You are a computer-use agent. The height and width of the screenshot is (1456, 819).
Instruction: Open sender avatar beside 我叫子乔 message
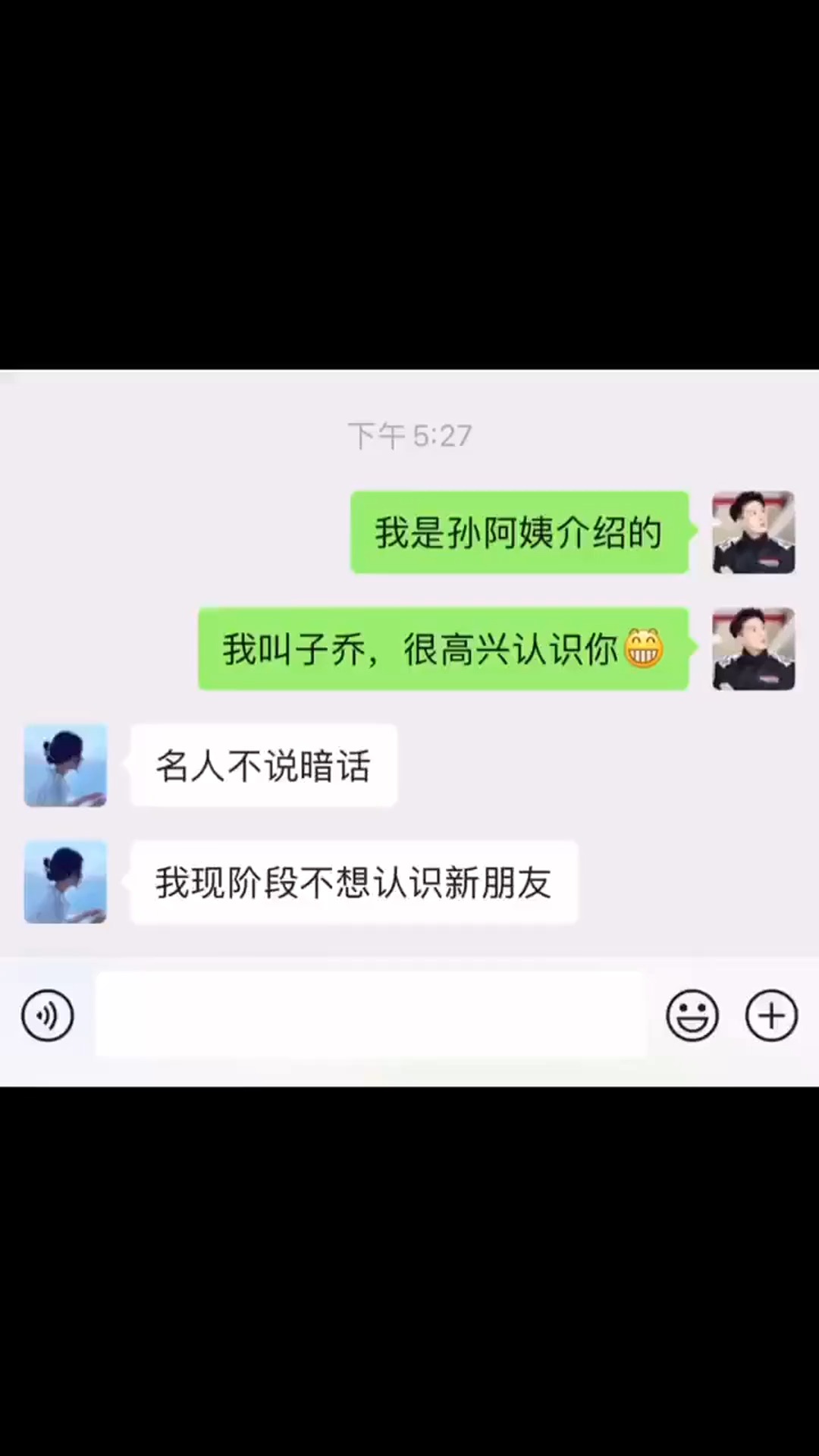pyautogui.click(x=753, y=648)
